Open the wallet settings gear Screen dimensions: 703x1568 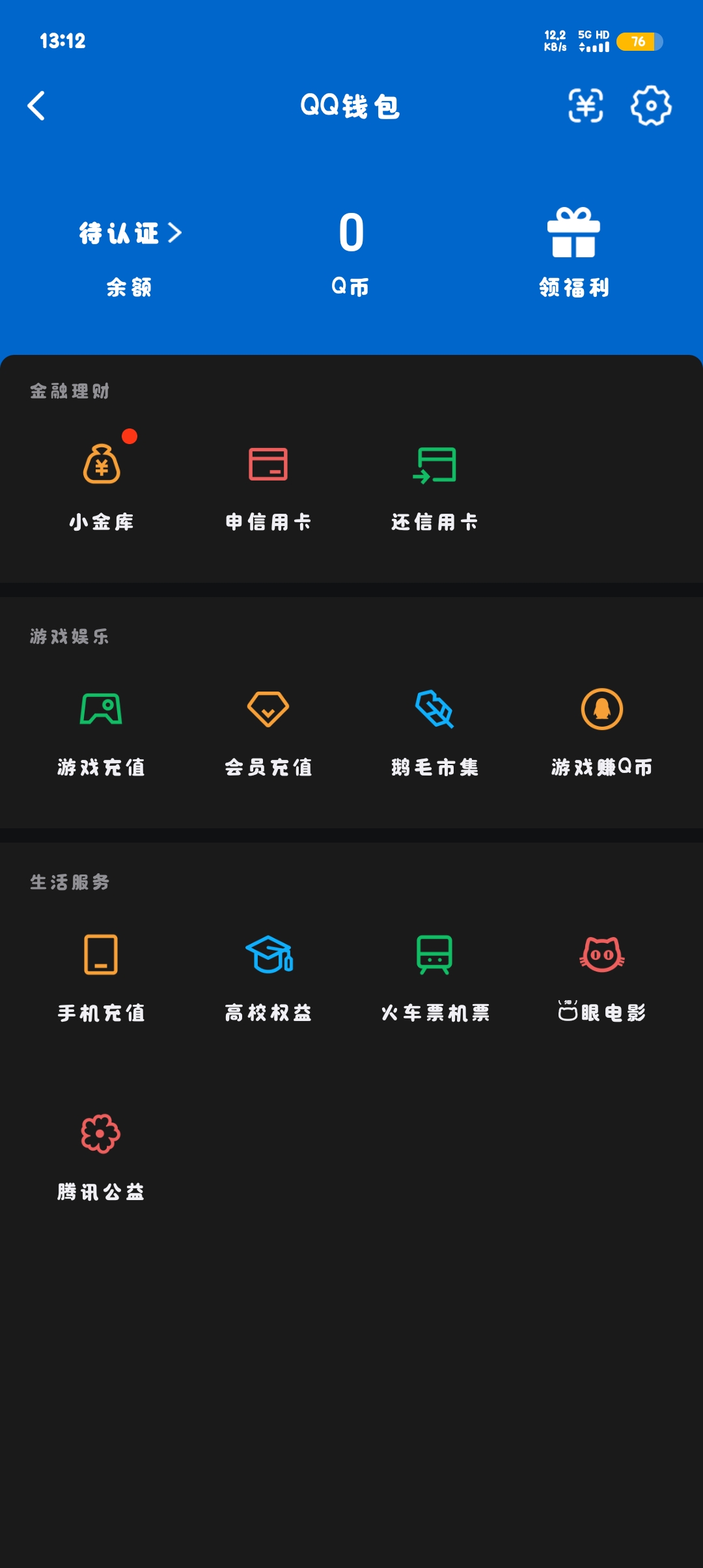(x=650, y=106)
